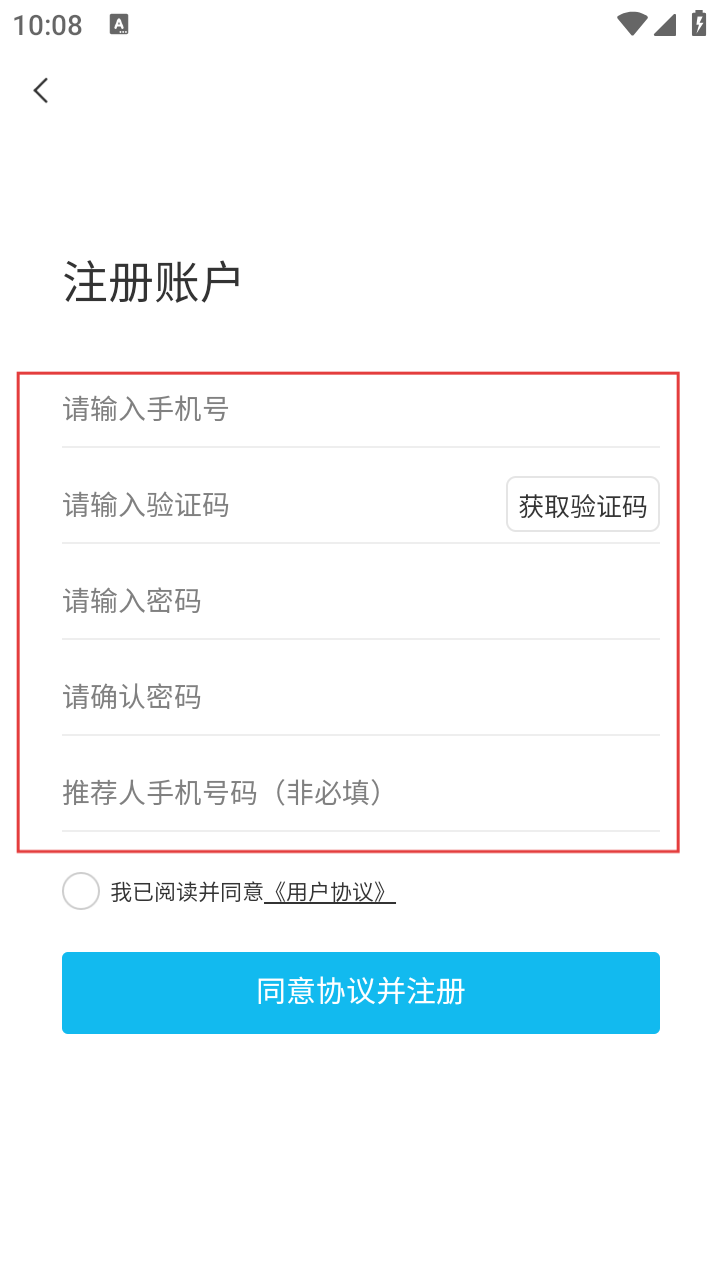Open the 《用户协议》 link

pos(330,892)
